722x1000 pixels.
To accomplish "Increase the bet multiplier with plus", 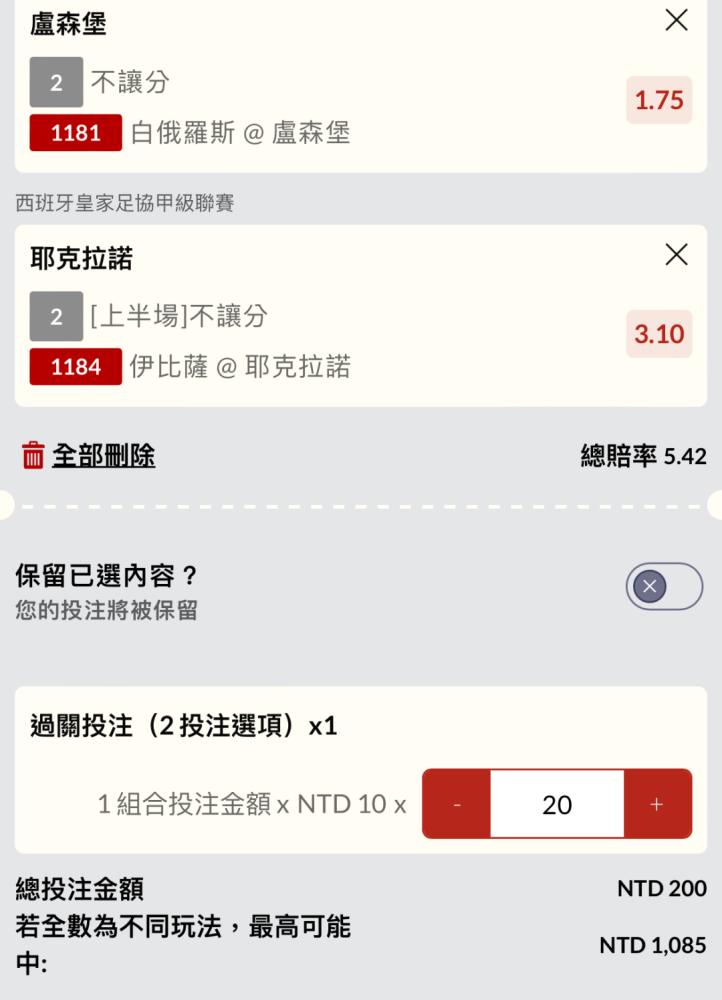I will tap(658, 804).
